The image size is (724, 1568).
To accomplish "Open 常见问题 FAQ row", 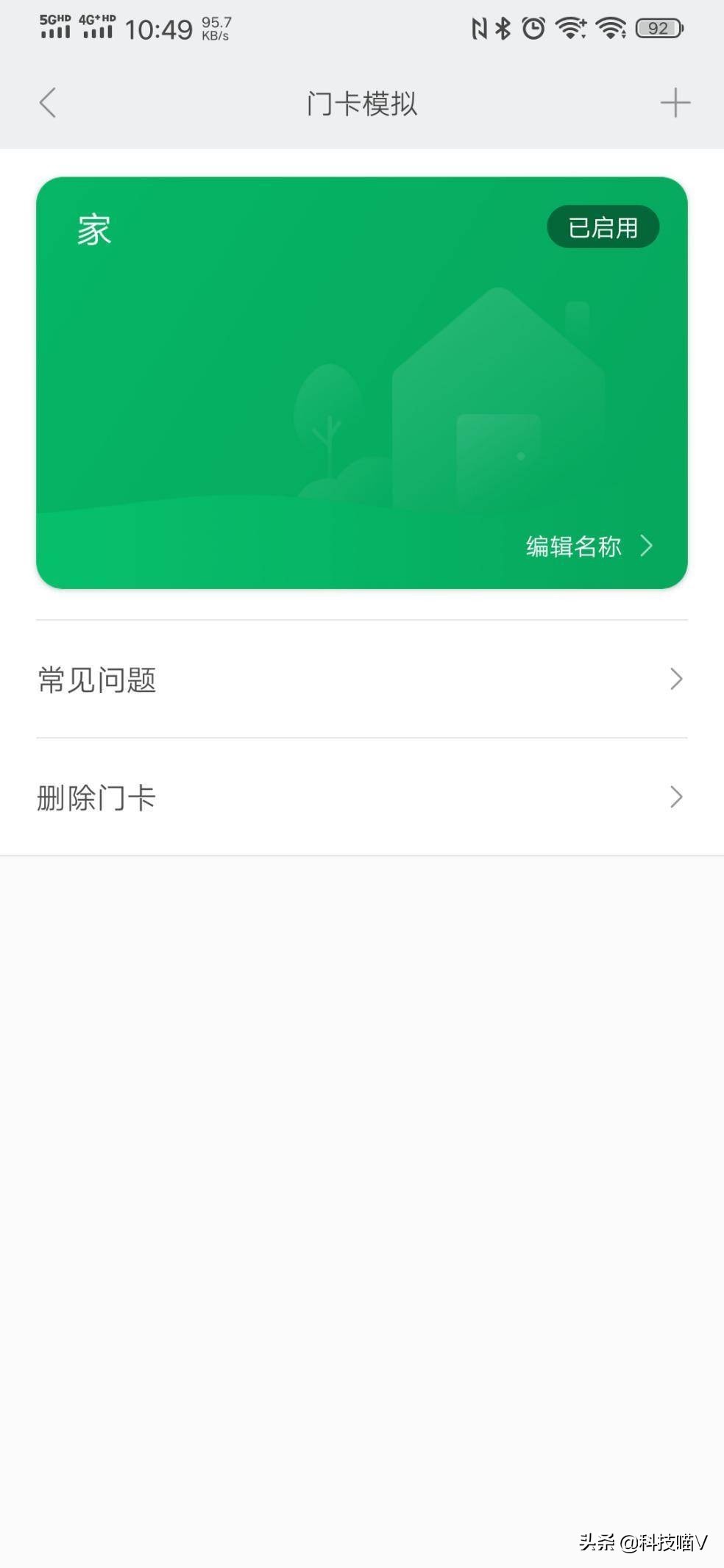I will coord(361,679).
